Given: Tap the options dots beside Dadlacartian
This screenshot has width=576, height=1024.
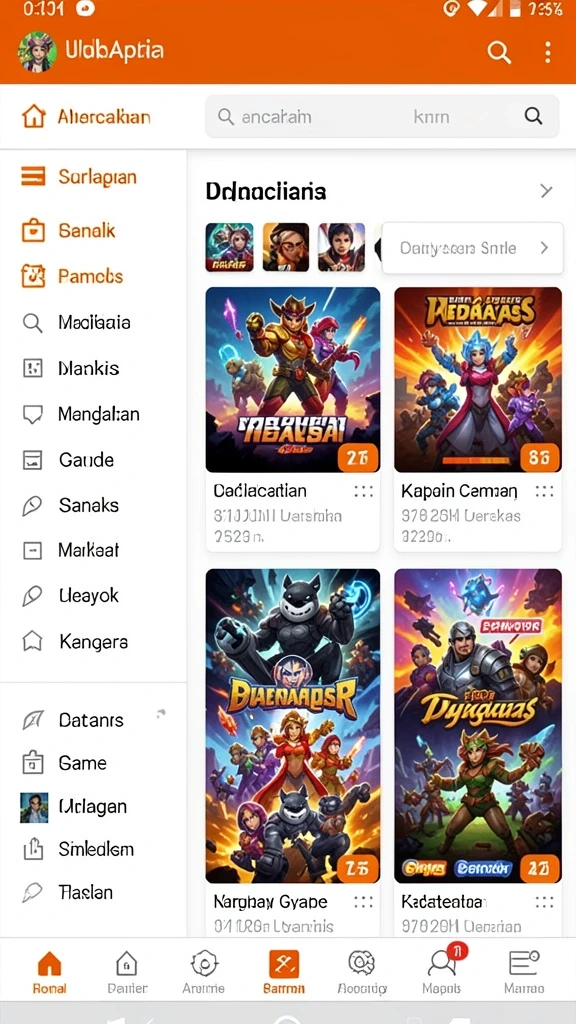Looking at the screenshot, I should click(362, 491).
